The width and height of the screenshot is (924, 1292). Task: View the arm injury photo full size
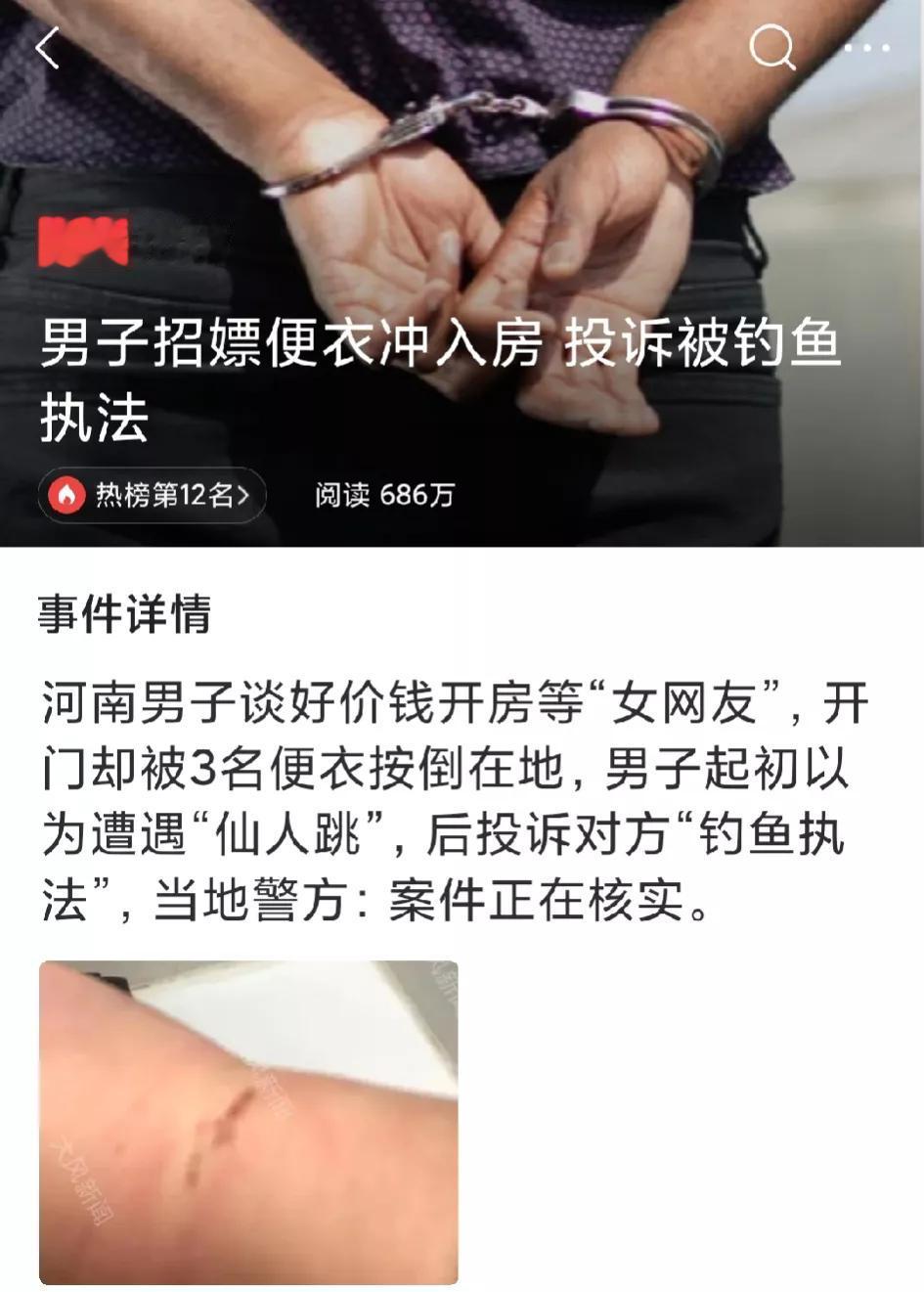pos(248,1122)
